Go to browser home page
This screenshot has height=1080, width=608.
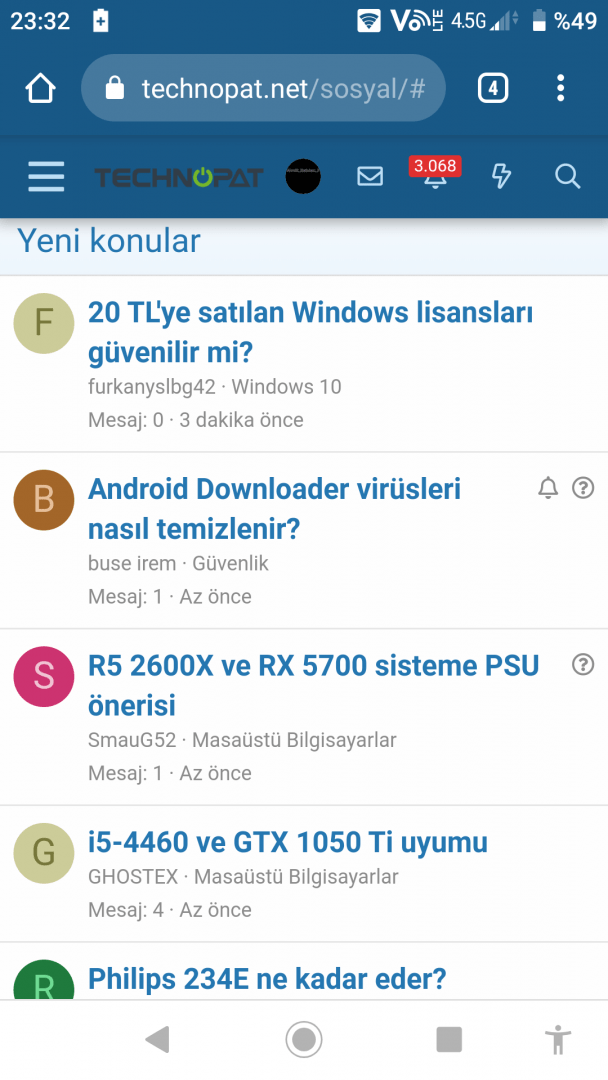[x=40, y=89]
